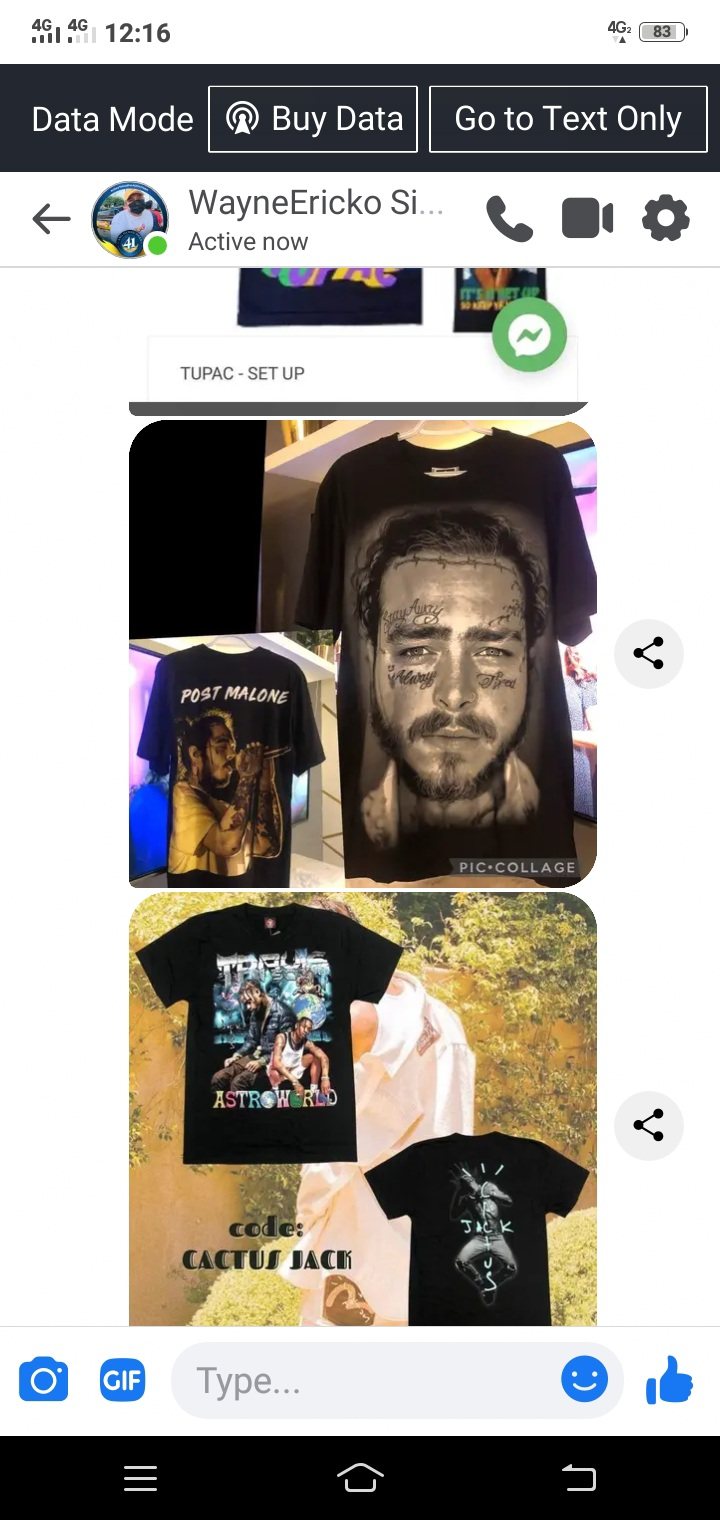Start a voice call with WayneEricko
The height and width of the screenshot is (1520, 720).
[509, 219]
